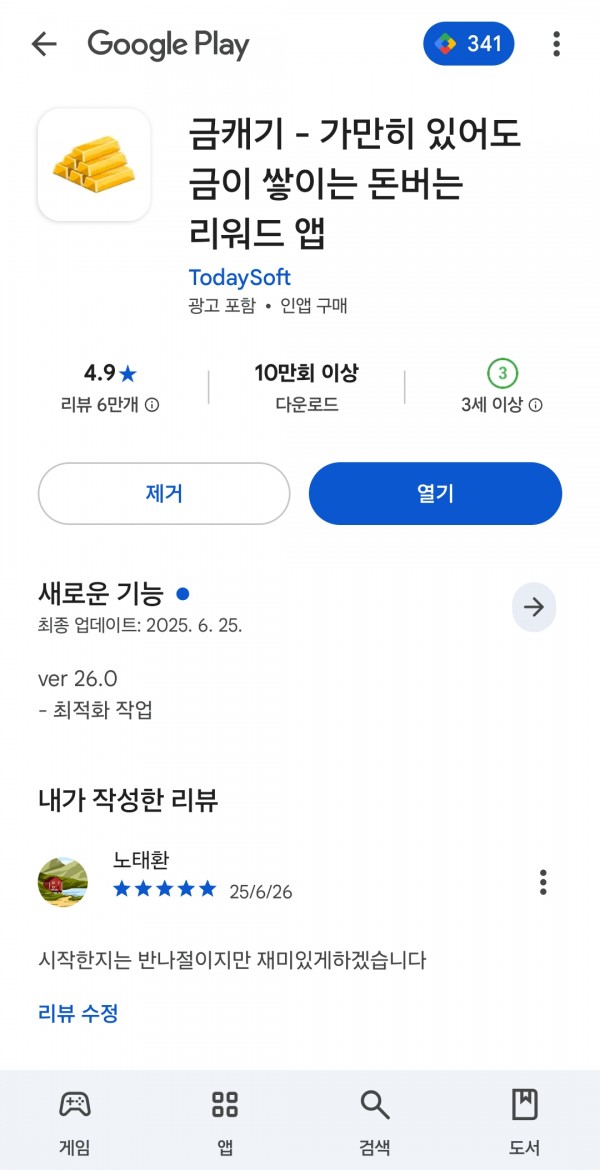Switch to the 앱 tab
Screen dimensions: 600x1170
225,1121
